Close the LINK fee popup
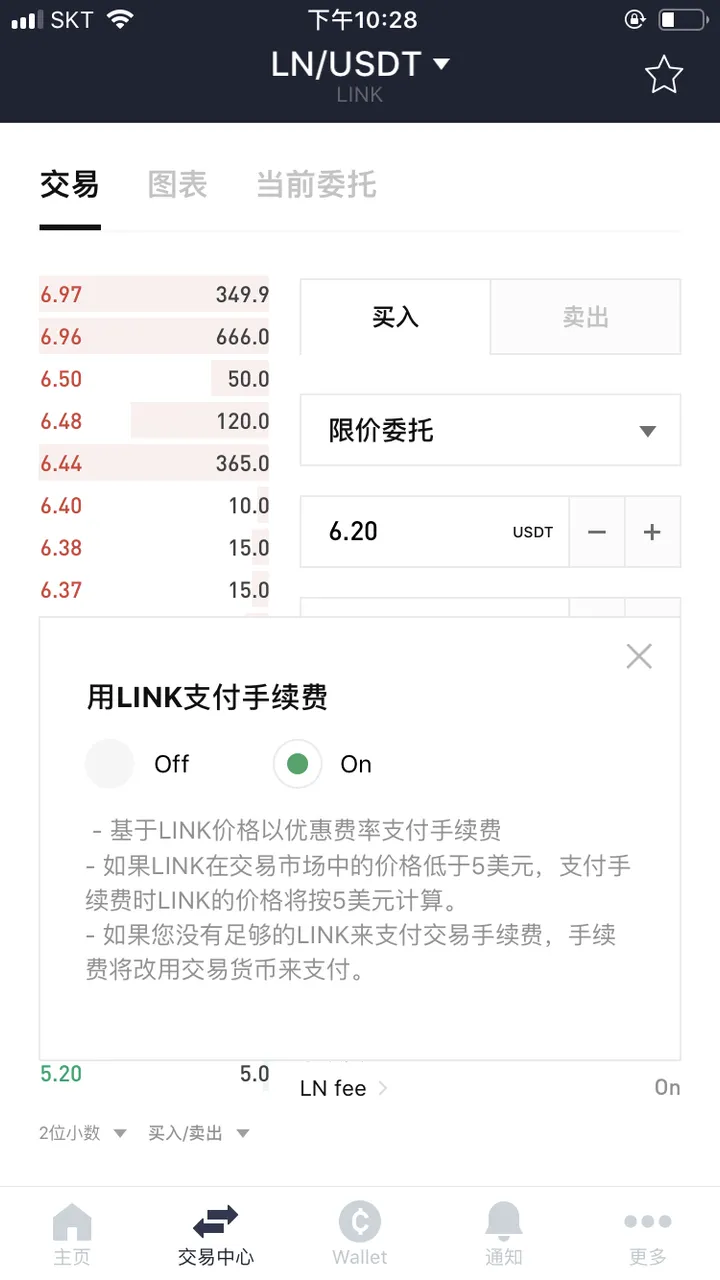 (x=639, y=656)
